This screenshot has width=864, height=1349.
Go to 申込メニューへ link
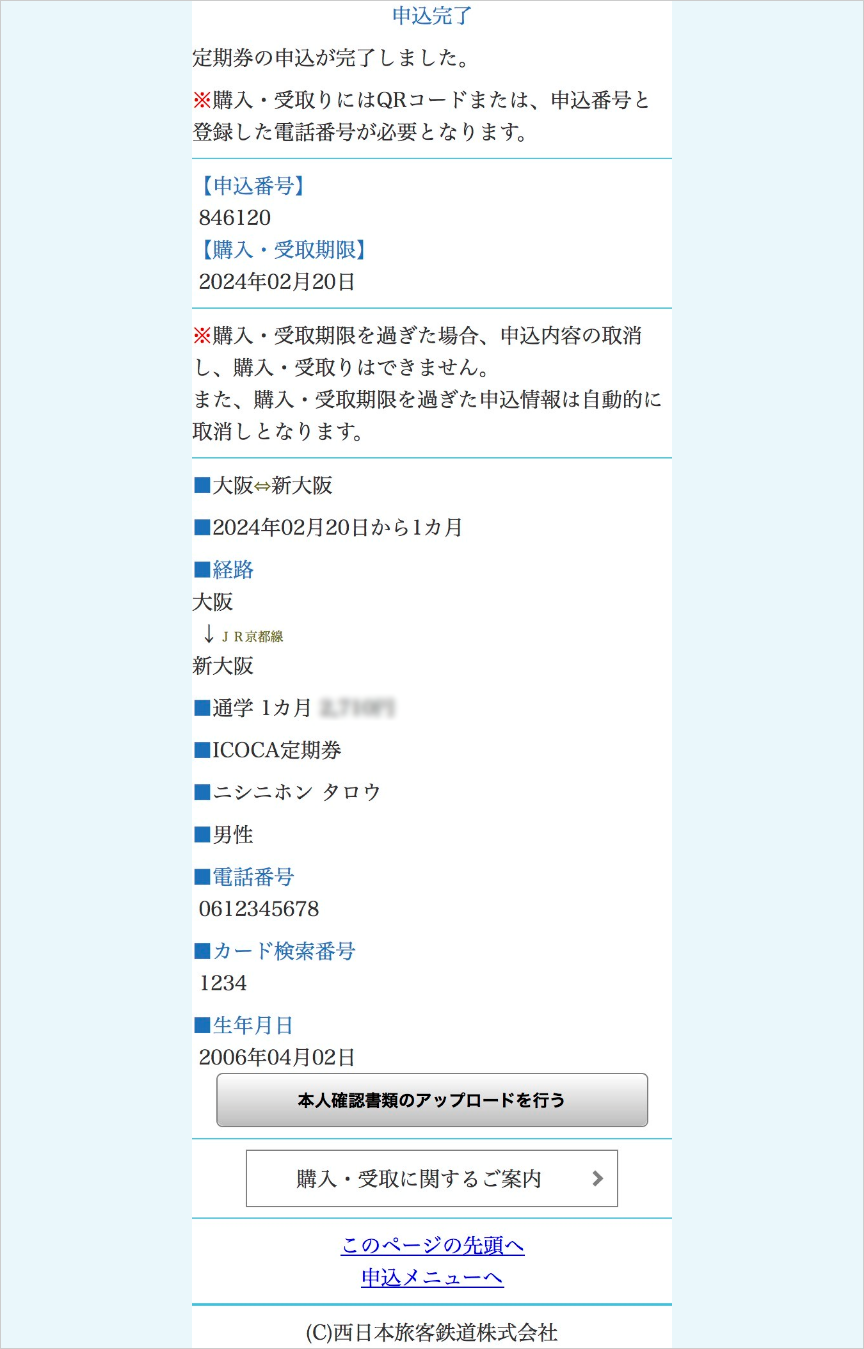click(432, 1277)
